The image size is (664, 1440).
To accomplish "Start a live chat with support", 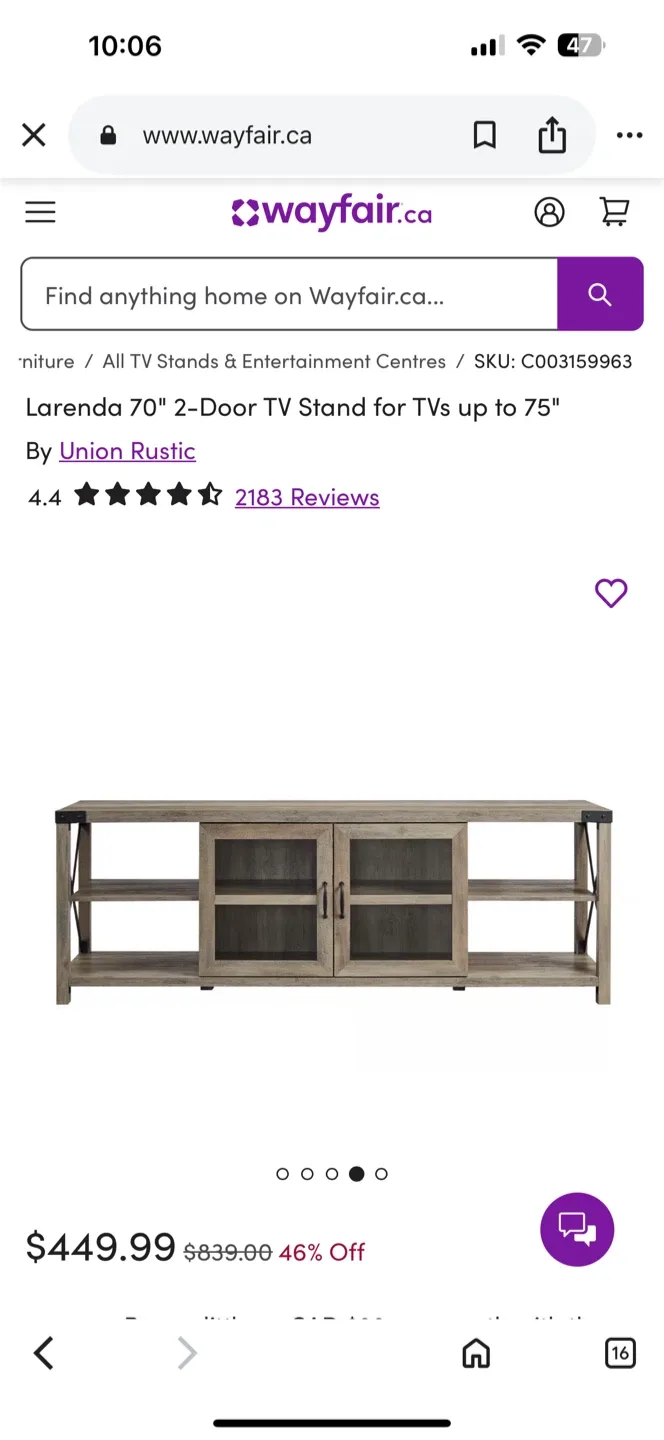I will (577, 1229).
